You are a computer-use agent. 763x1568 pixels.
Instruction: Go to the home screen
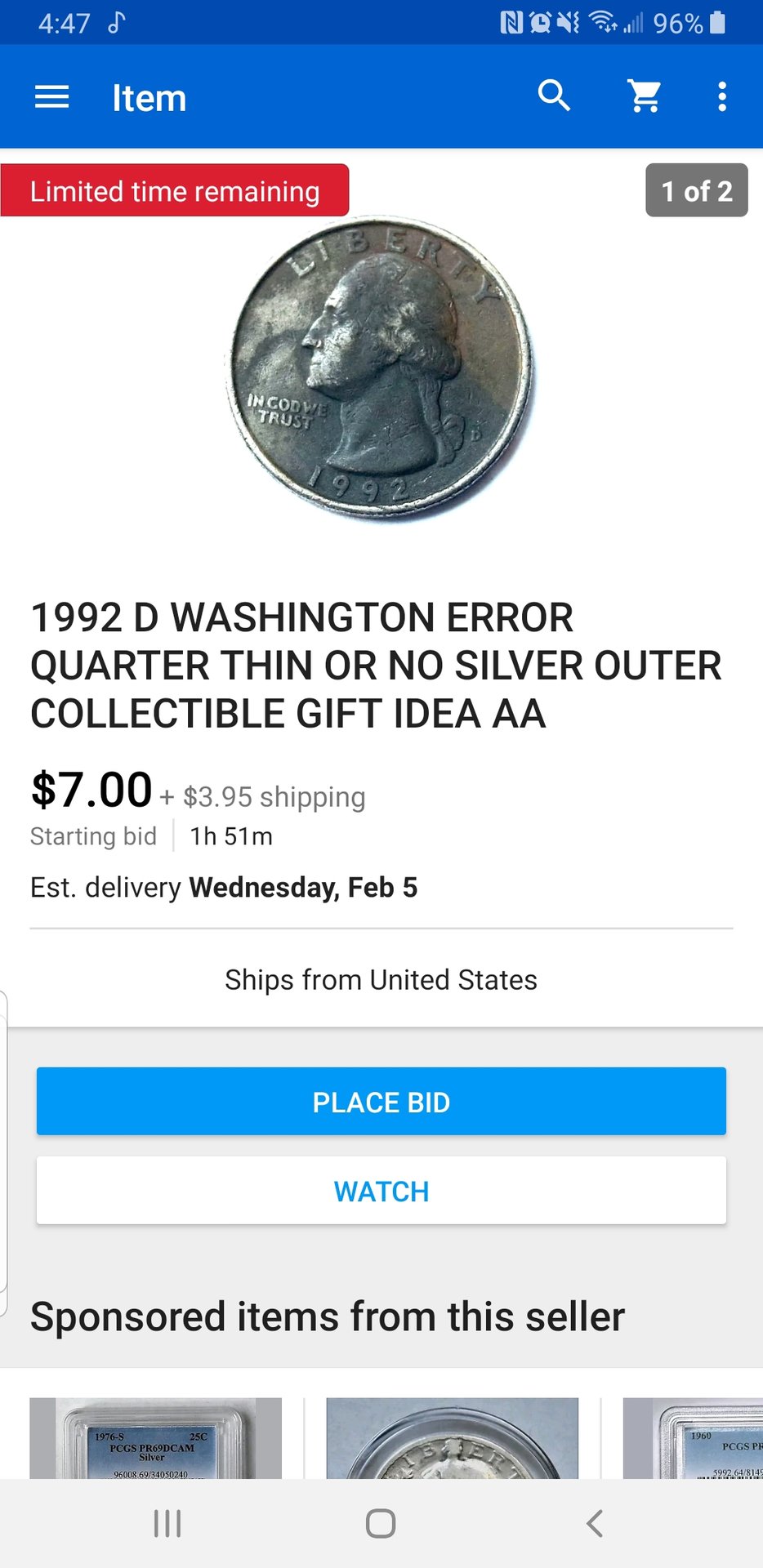pos(381,1523)
